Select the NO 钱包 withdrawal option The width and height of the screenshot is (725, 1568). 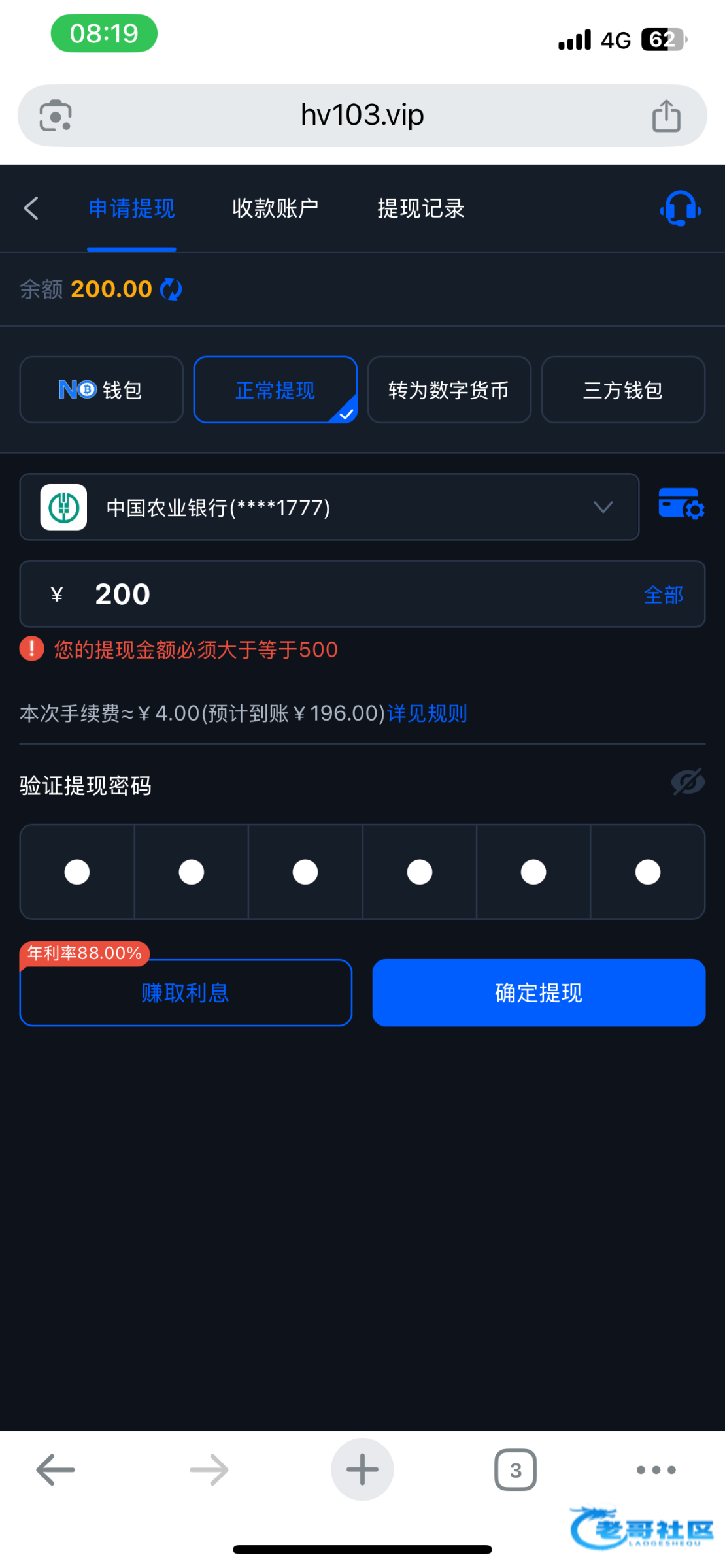tap(101, 389)
